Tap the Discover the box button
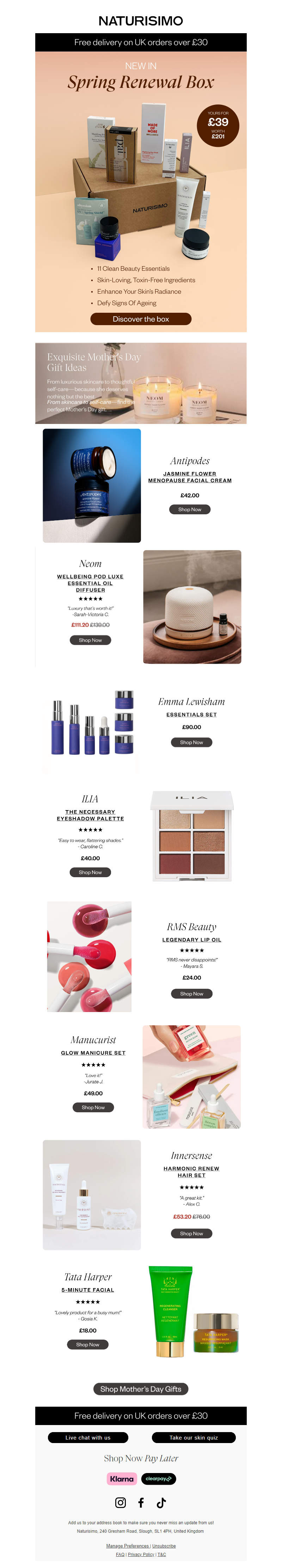Viewport: 282px width, 1568px height. (140, 318)
